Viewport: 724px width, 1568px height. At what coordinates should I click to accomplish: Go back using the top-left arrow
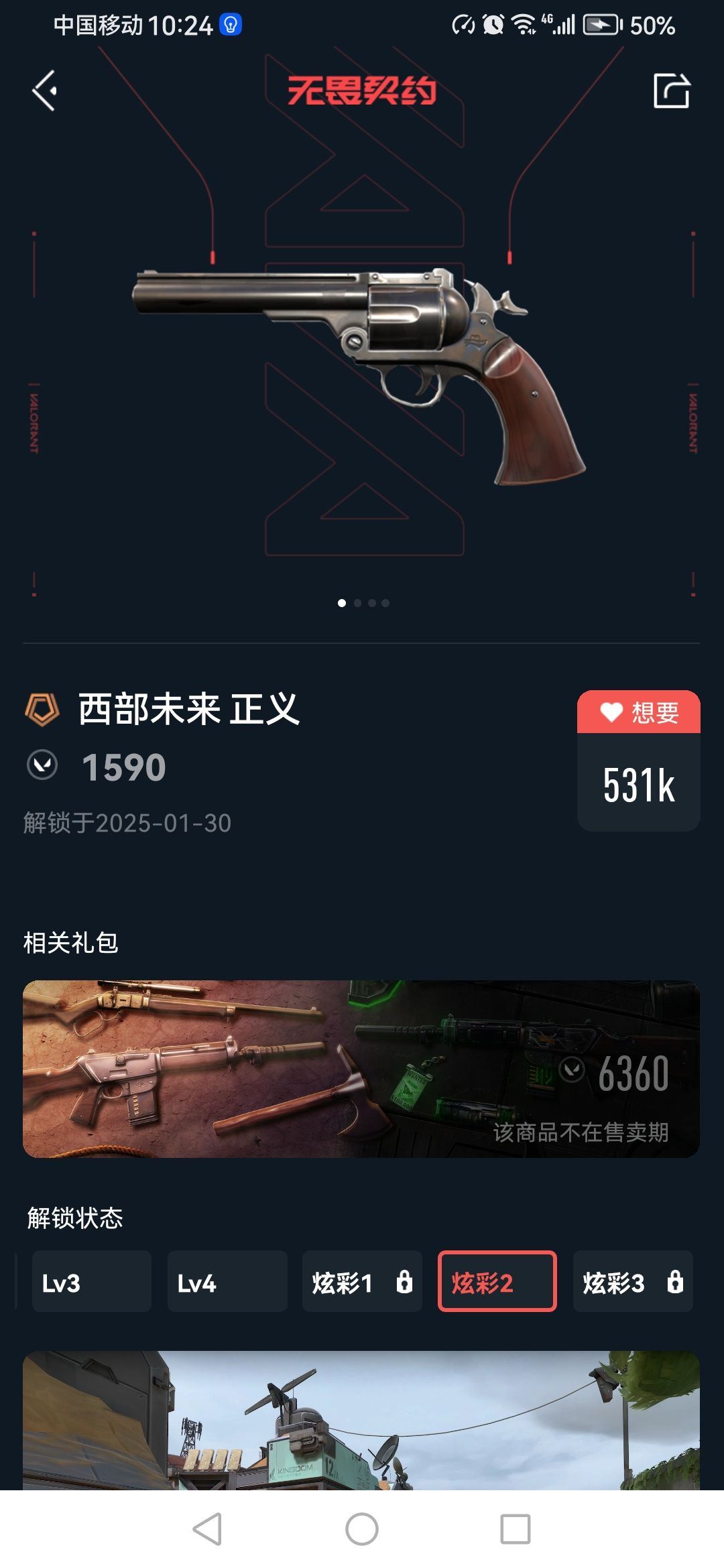coord(45,90)
